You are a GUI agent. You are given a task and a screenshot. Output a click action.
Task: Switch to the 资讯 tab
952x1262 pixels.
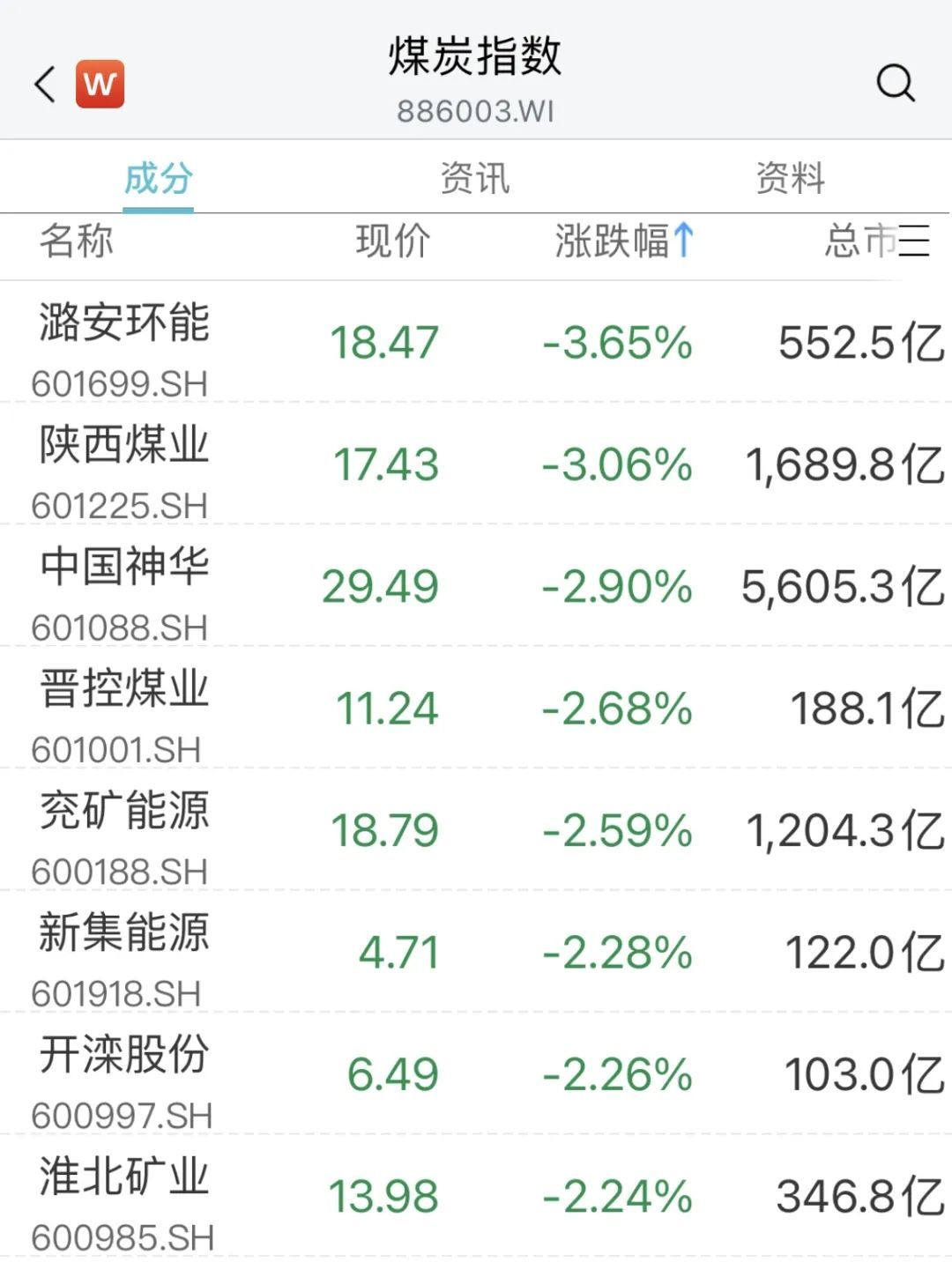[475, 178]
